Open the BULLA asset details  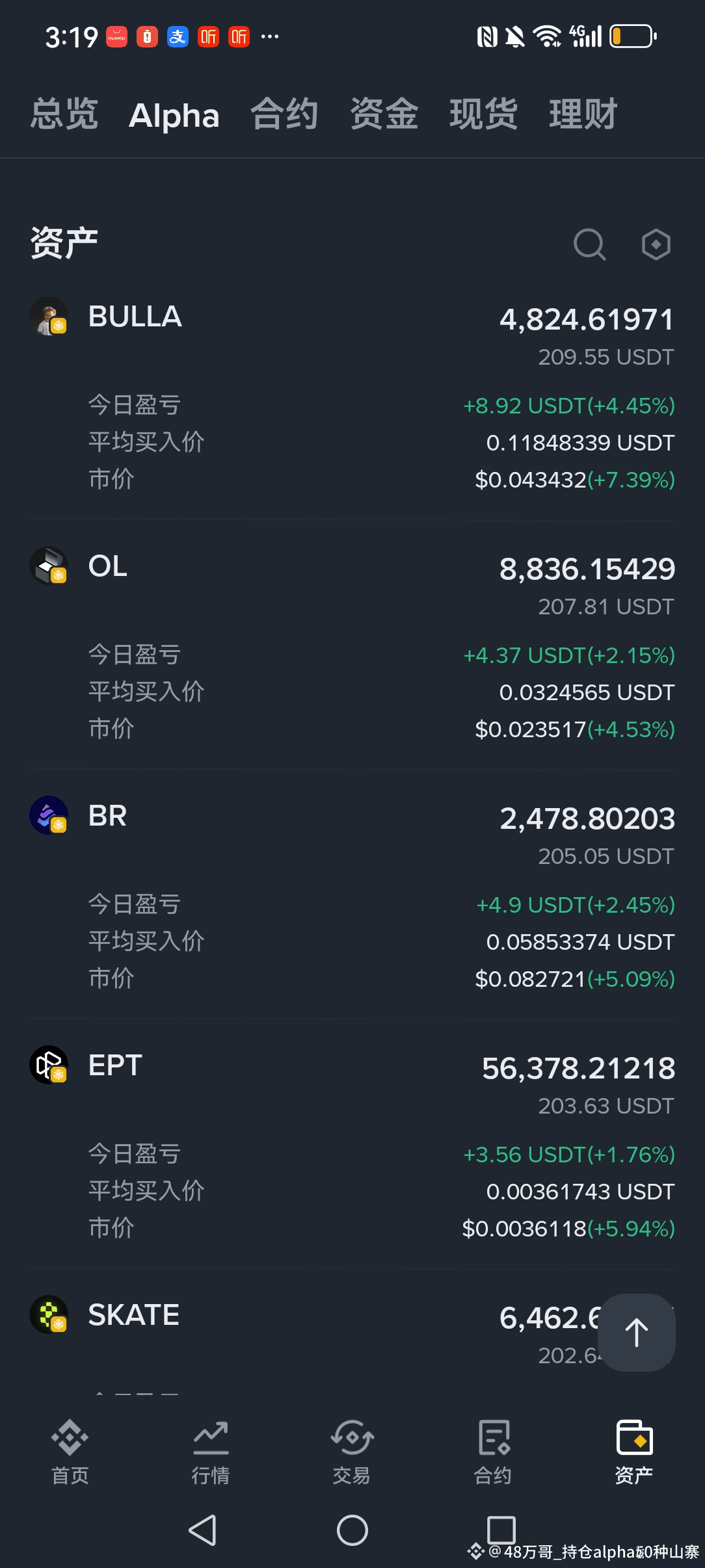coord(135,317)
